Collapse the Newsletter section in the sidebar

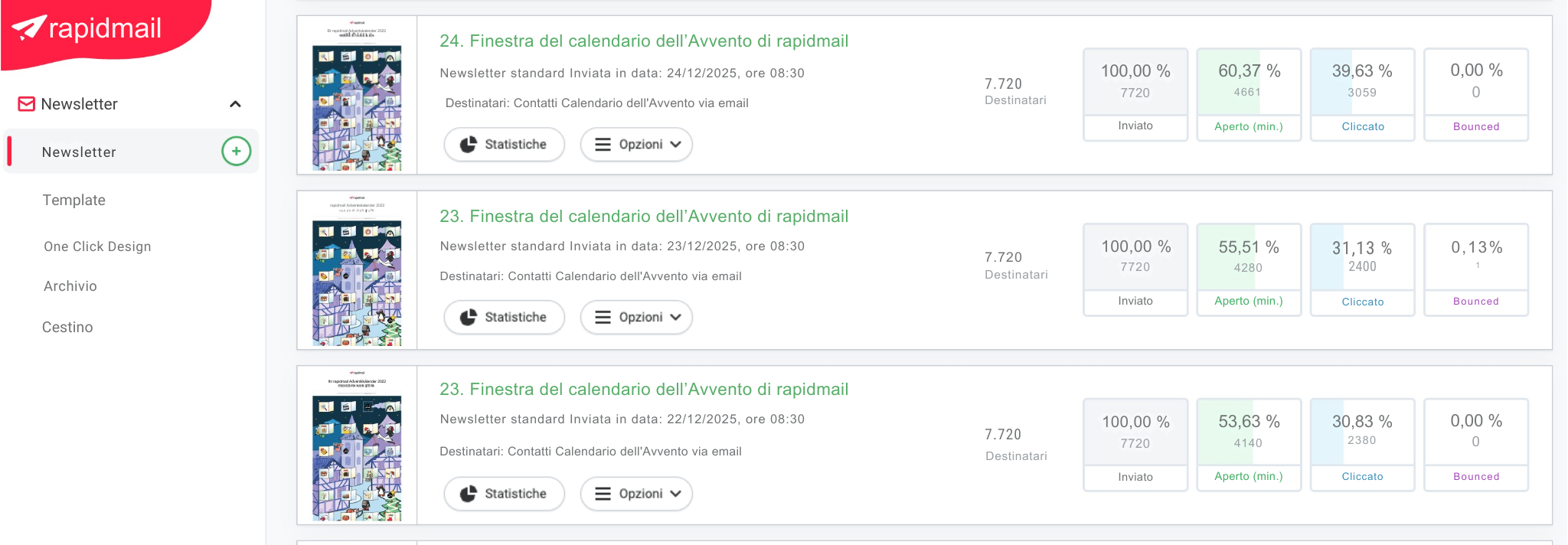[235, 104]
